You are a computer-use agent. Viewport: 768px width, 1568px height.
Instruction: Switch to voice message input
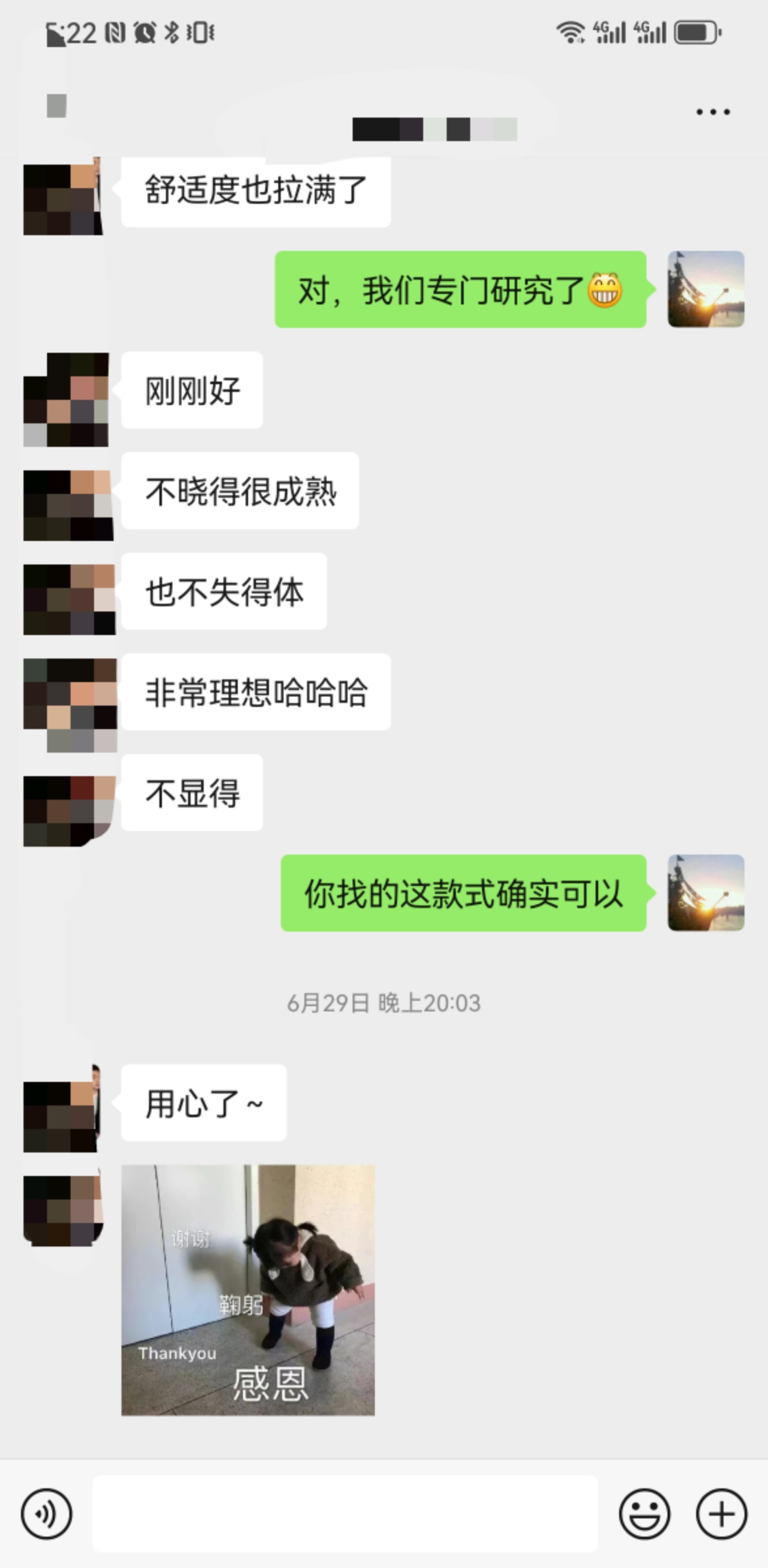(x=46, y=1514)
